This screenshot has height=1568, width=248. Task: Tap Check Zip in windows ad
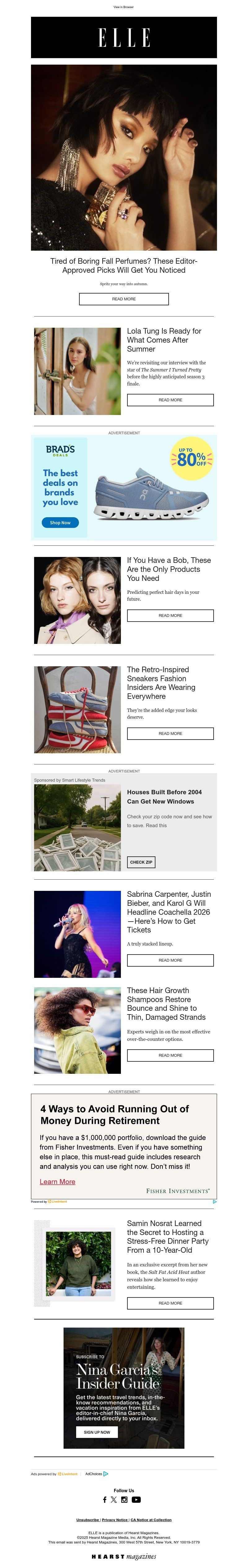coord(141,862)
